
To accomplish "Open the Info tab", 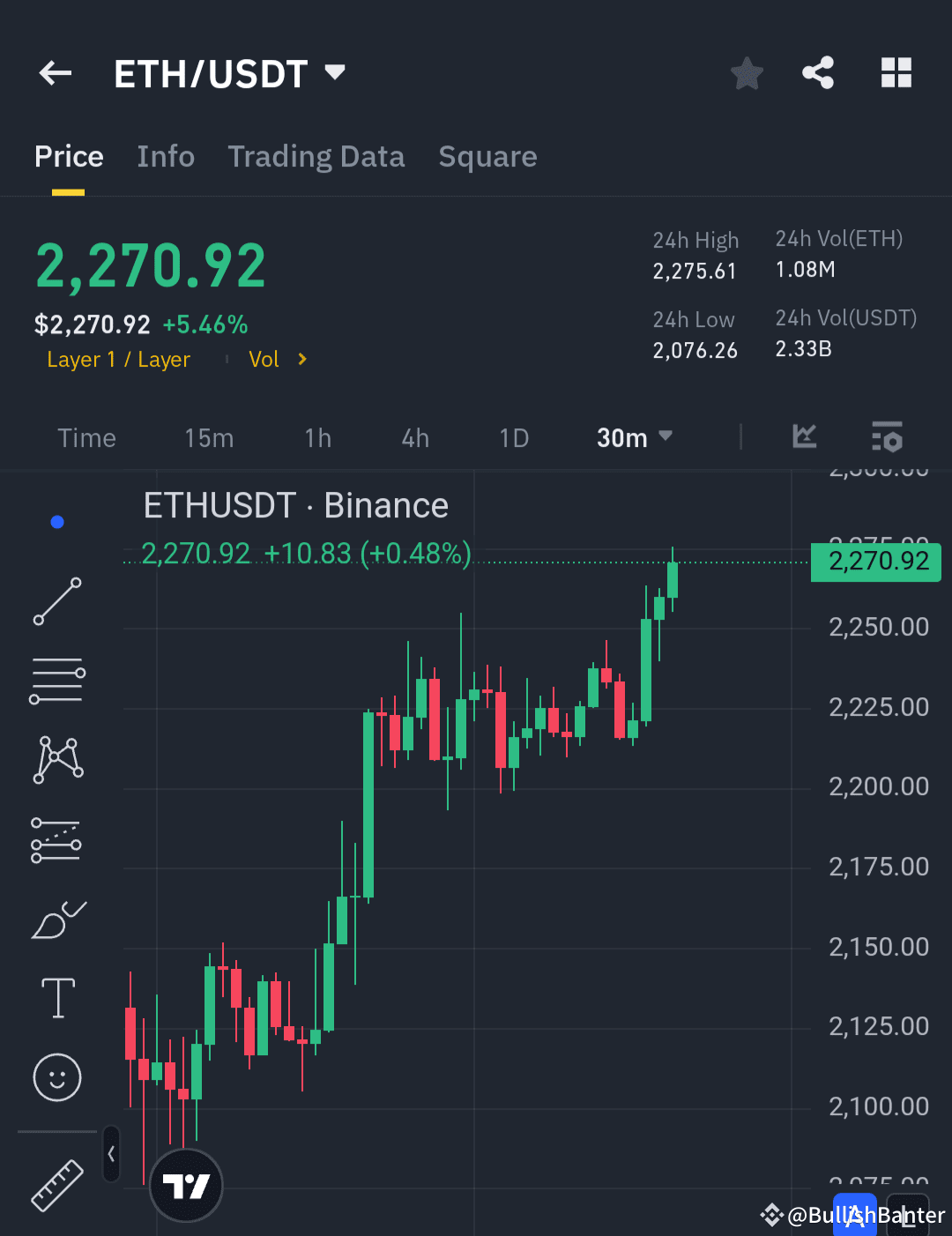I will [x=165, y=156].
